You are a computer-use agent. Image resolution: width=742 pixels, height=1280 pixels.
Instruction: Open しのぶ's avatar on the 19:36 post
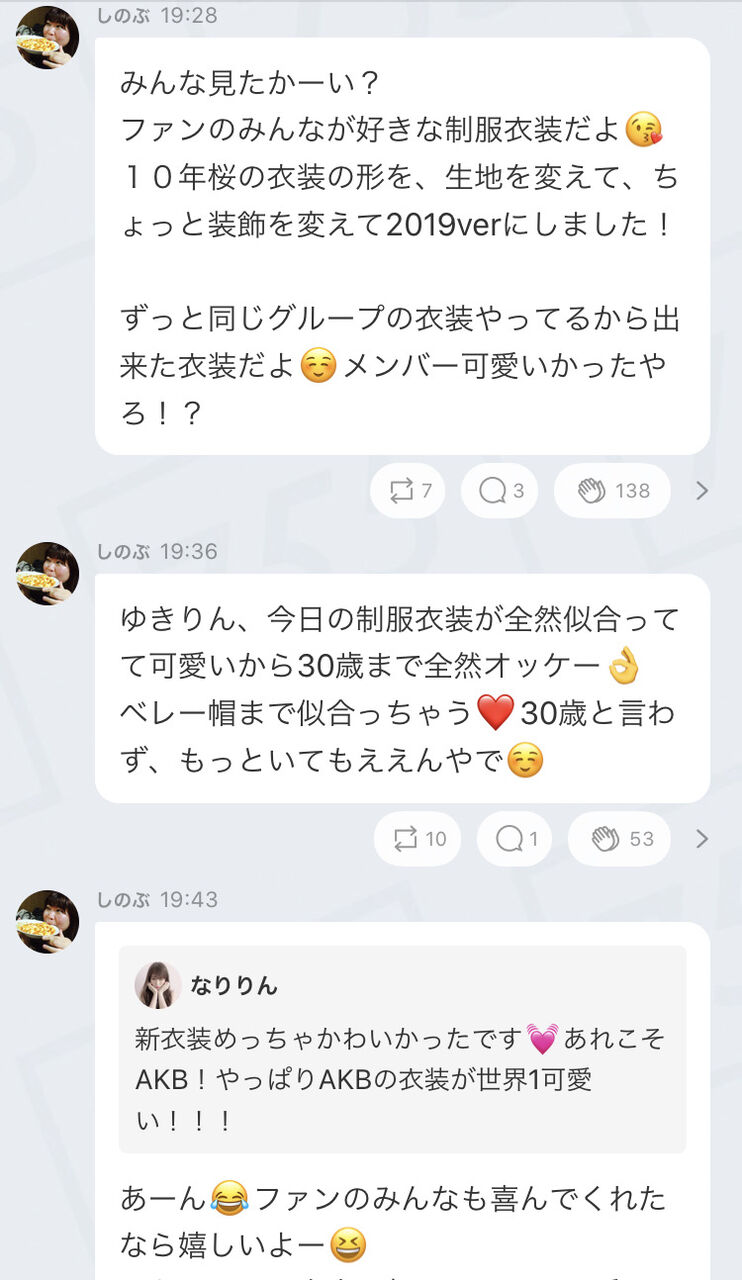click(x=47, y=573)
